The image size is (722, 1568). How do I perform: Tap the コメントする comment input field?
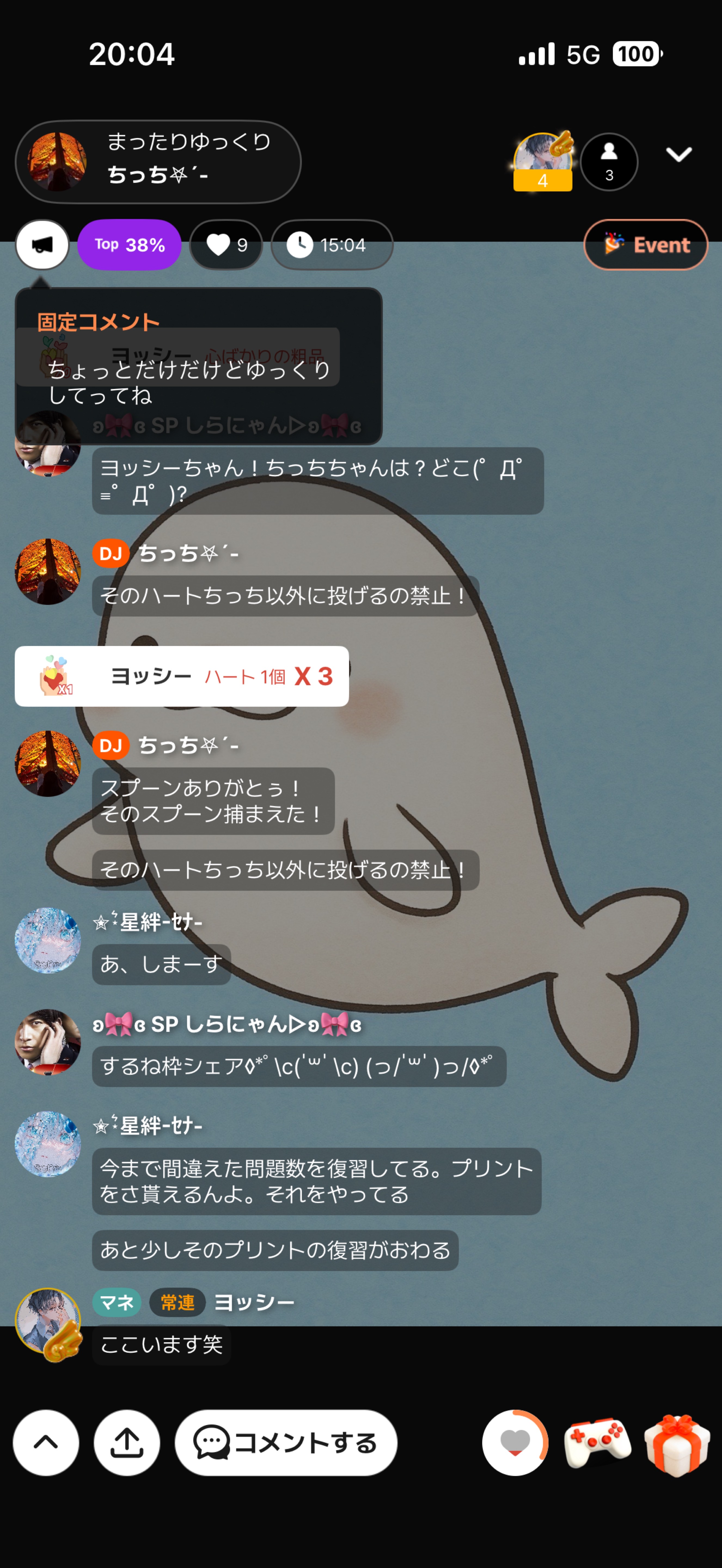[286, 1443]
